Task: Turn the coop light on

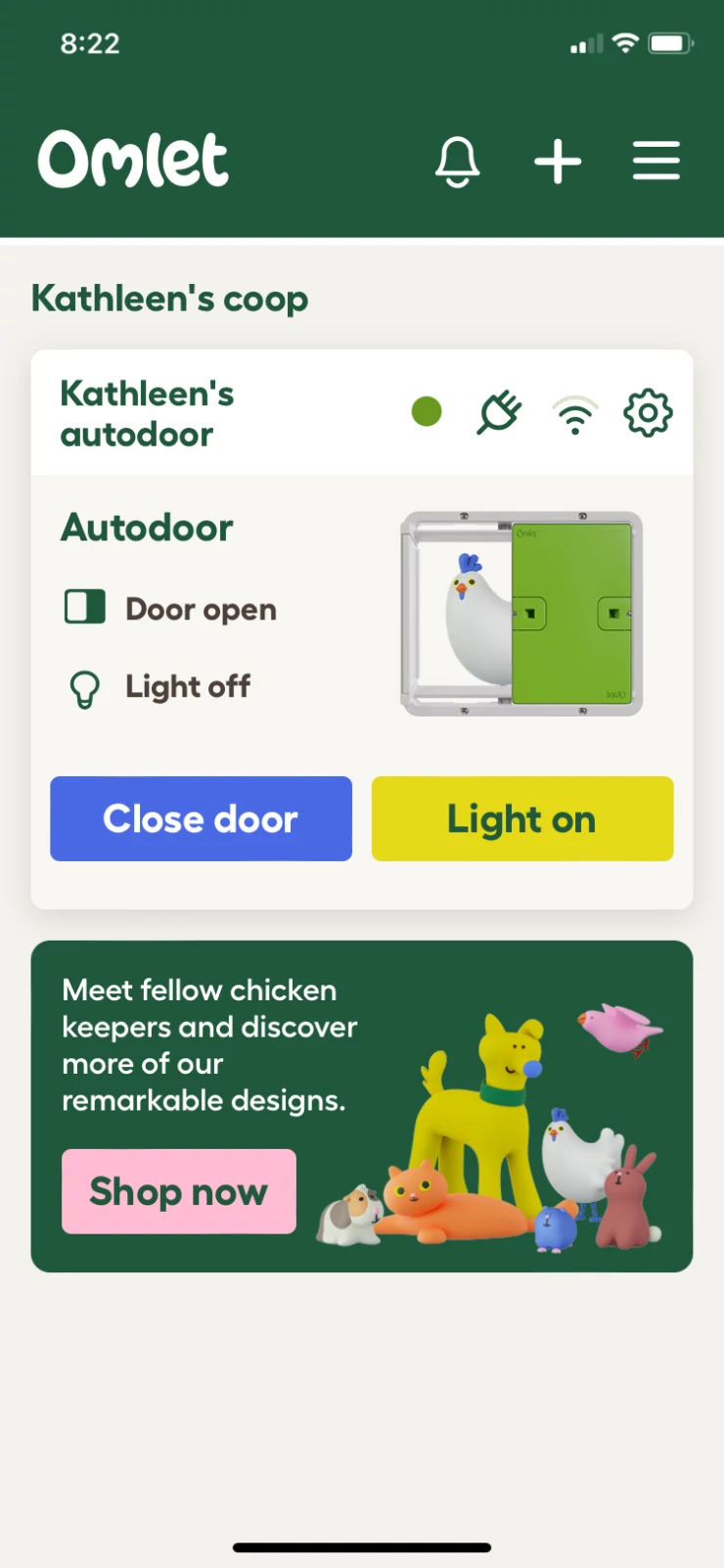Action: 522,818
